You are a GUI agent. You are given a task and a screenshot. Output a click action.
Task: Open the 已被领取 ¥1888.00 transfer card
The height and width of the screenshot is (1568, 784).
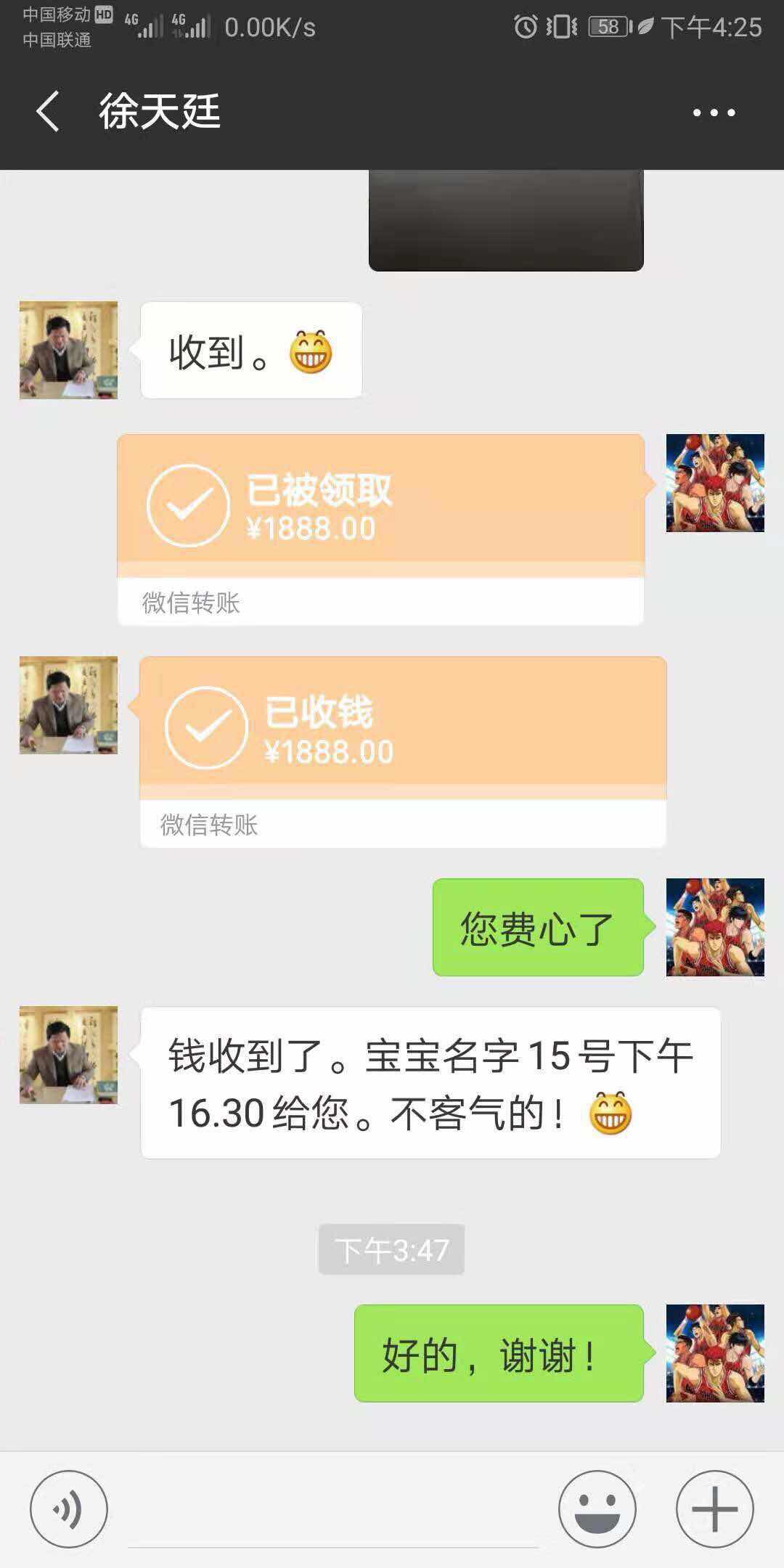click(x=380, y=528)
